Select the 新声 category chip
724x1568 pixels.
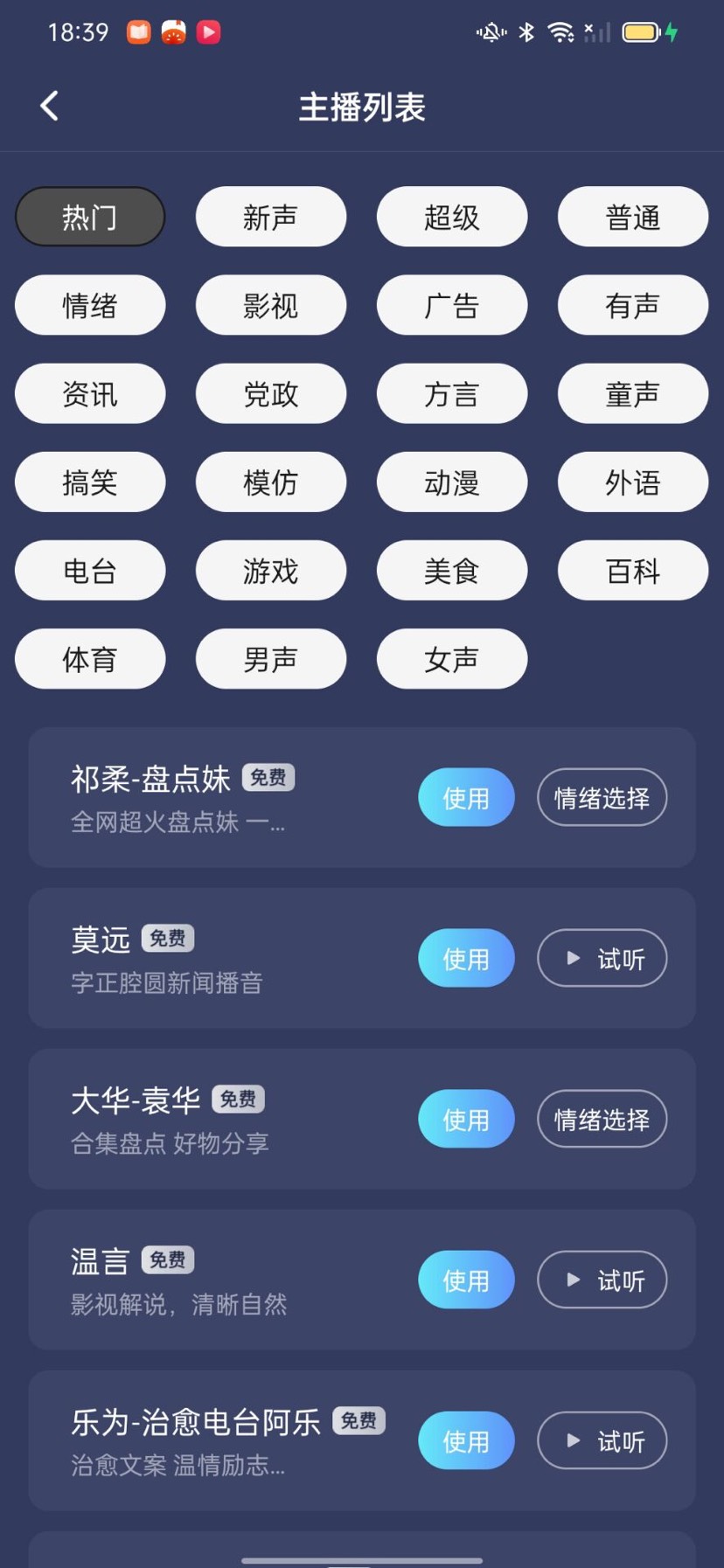[270, 217]
